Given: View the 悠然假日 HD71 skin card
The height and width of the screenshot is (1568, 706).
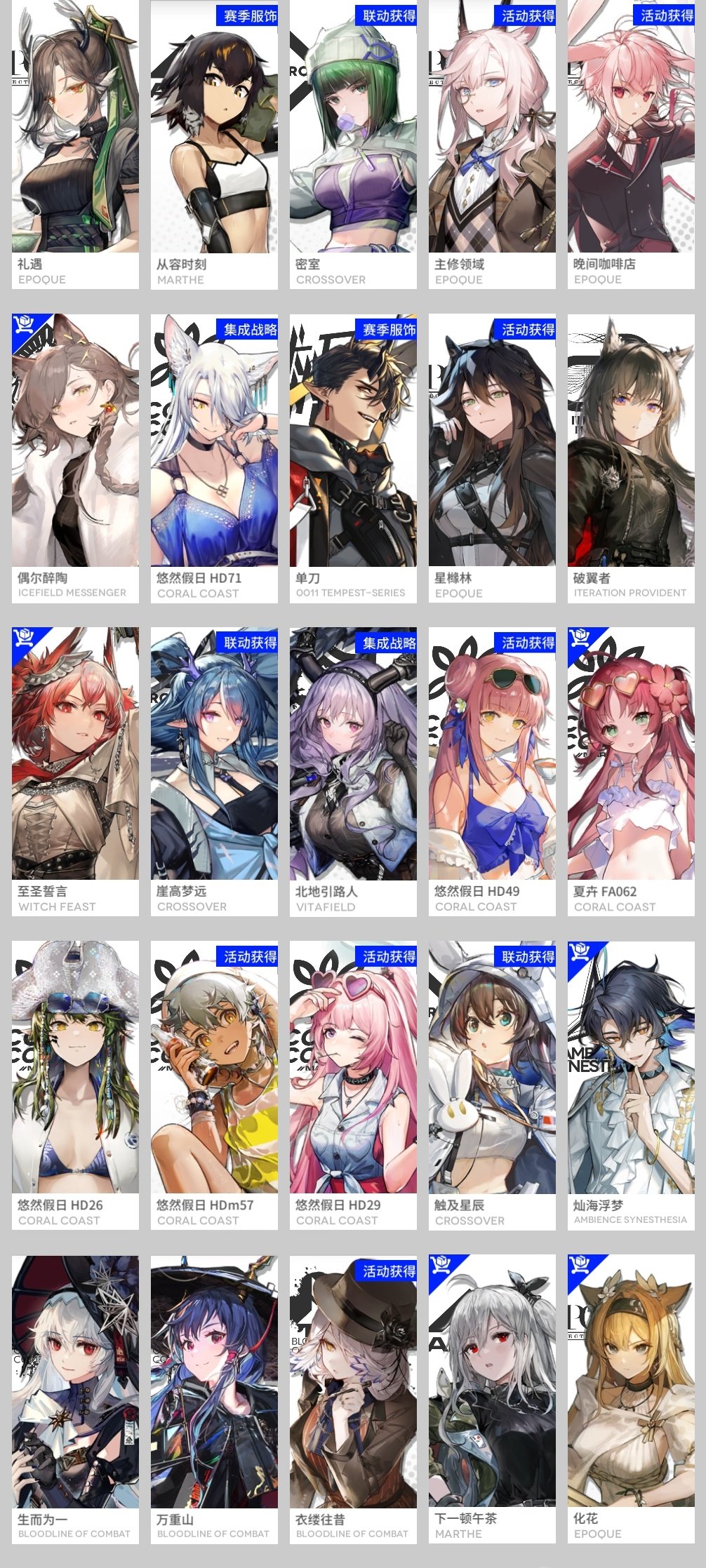Looking at the screenshot, I should 214,456.
